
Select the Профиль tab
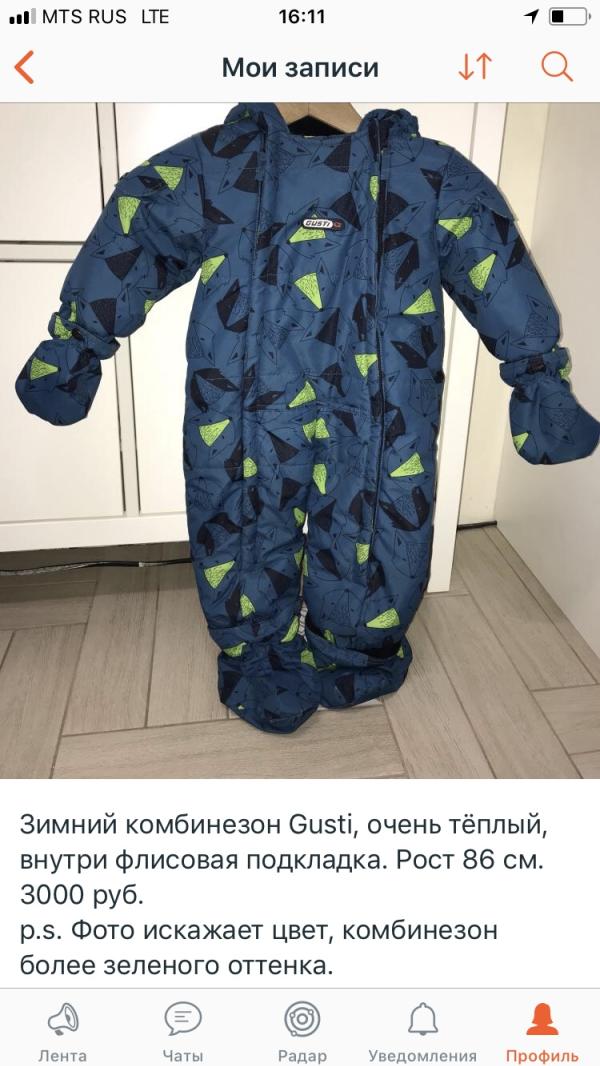(x=542, y=1031)
